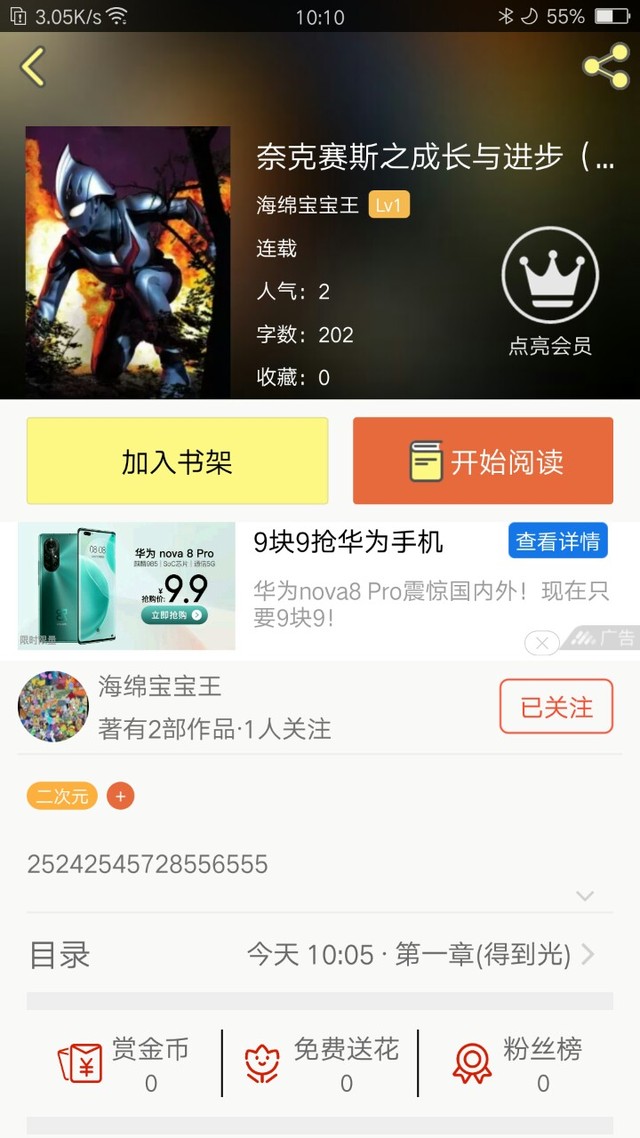Share this book
Viewport: 640px width, 1138px height.
coord(605,67)
